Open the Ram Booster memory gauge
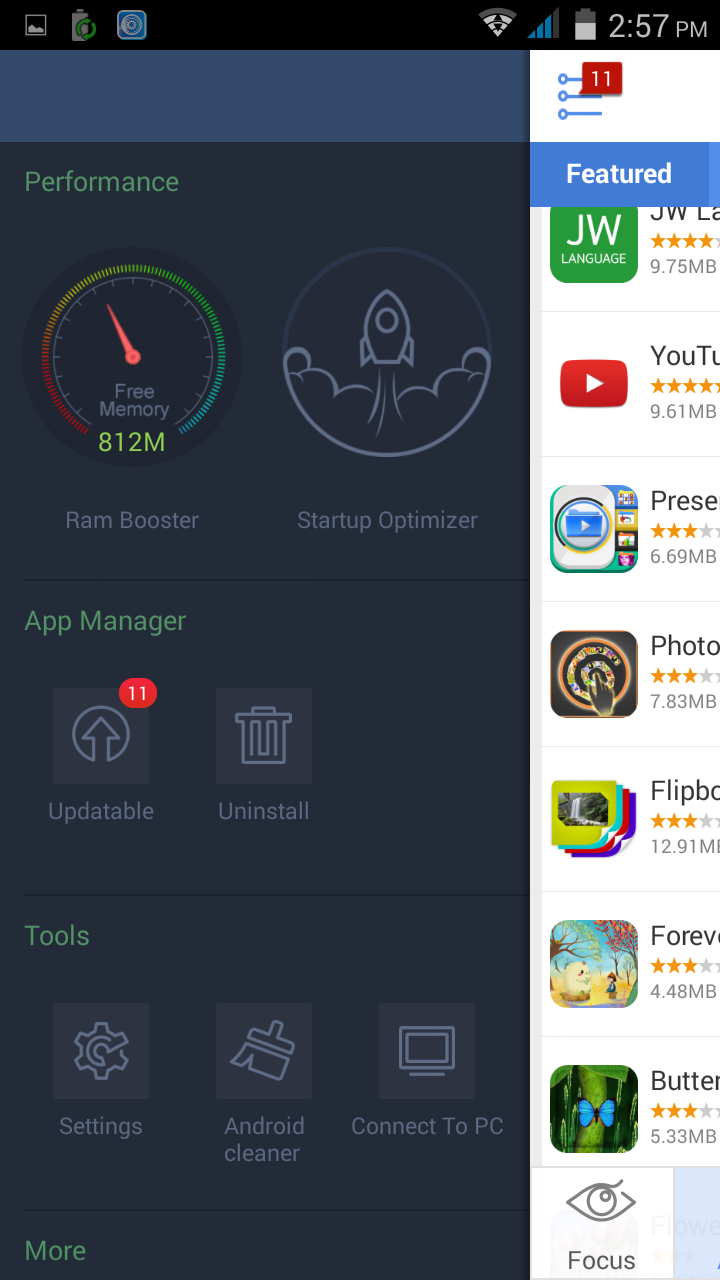 pos(132,357)
